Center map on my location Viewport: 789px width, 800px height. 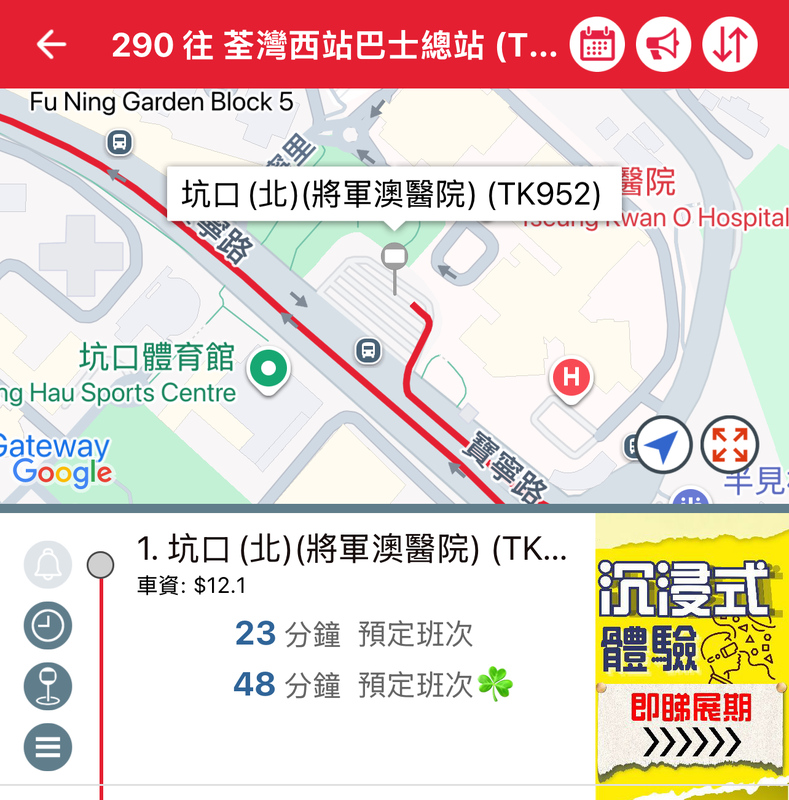[663, 444]
